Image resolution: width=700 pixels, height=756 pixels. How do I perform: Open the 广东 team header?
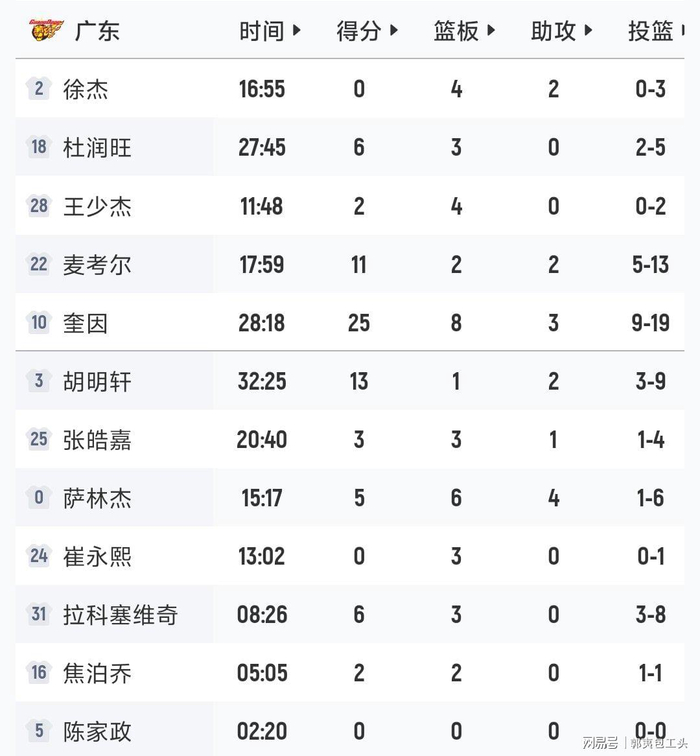74,31
